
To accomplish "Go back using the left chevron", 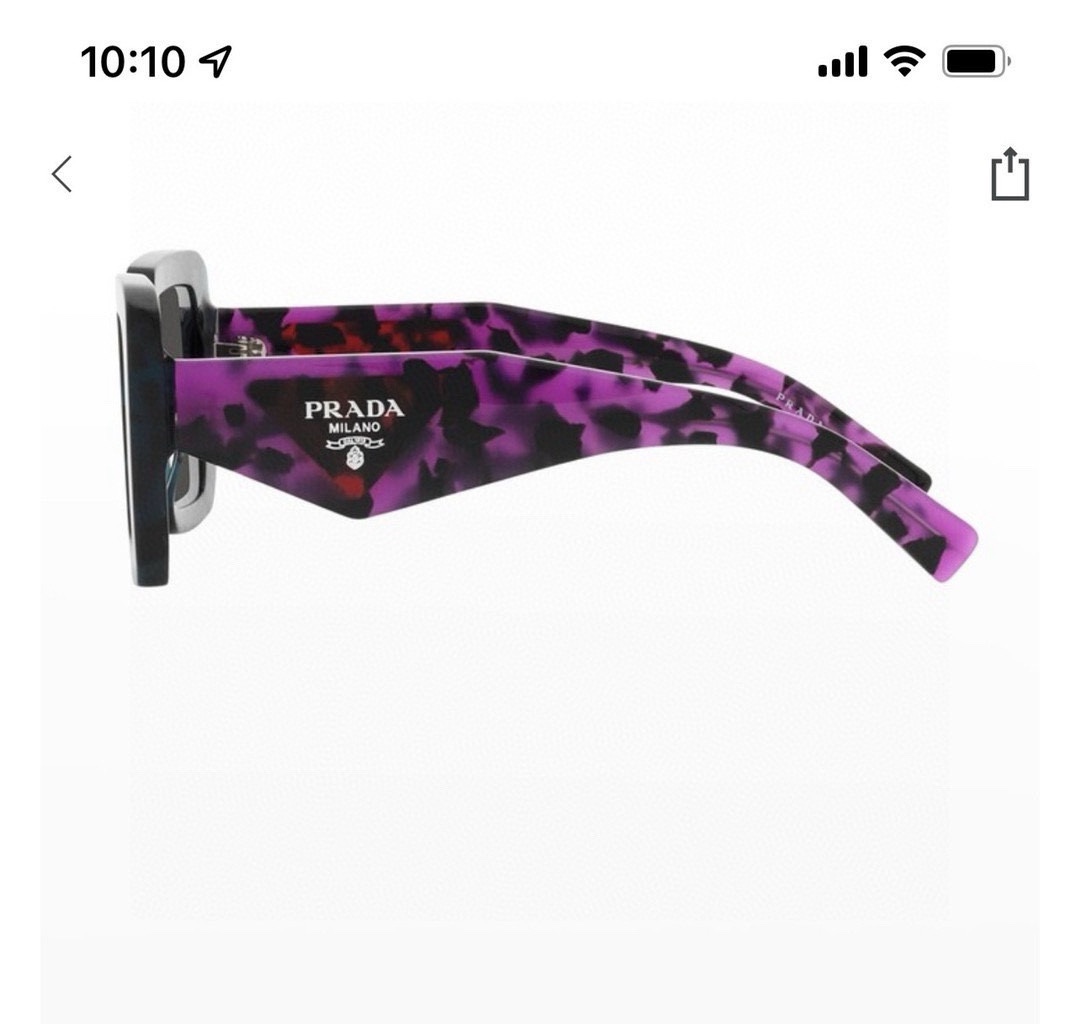I will [x=62, y=174].
